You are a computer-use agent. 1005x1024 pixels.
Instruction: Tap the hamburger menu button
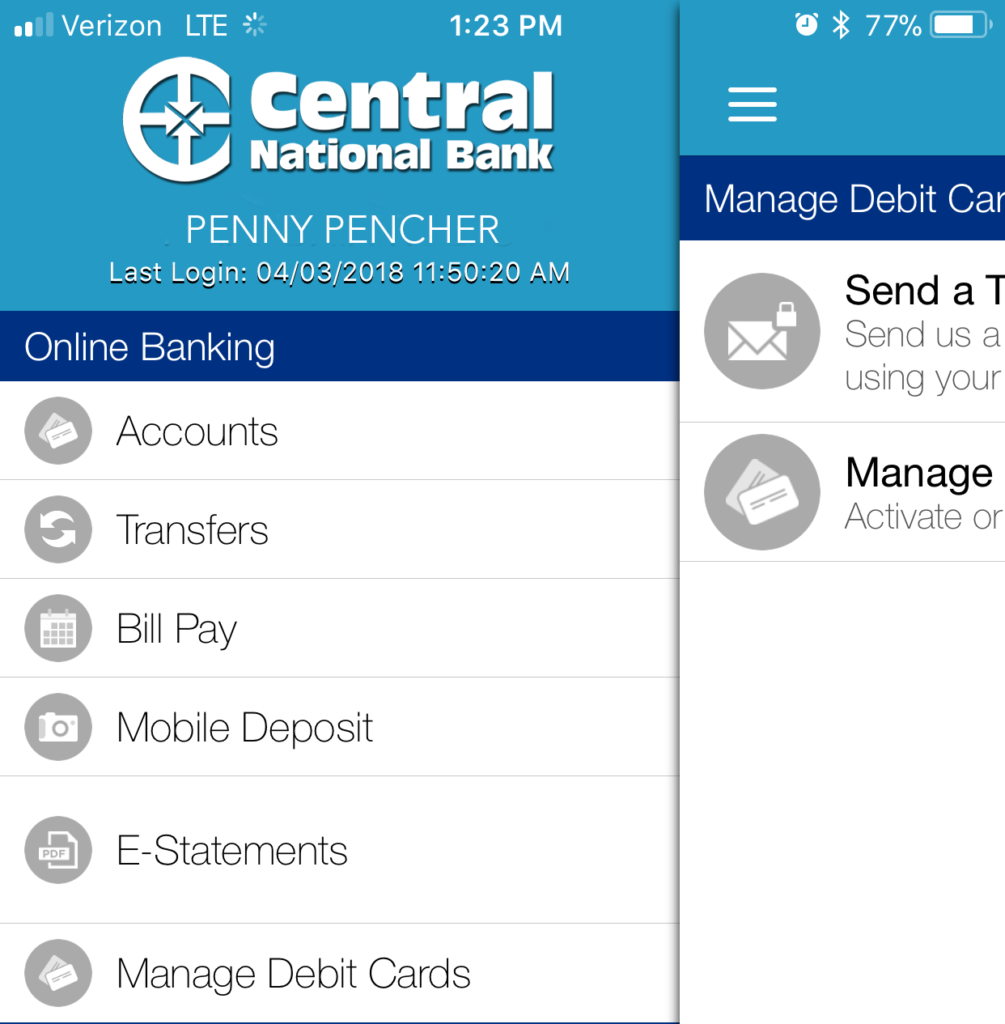[752, 104]
